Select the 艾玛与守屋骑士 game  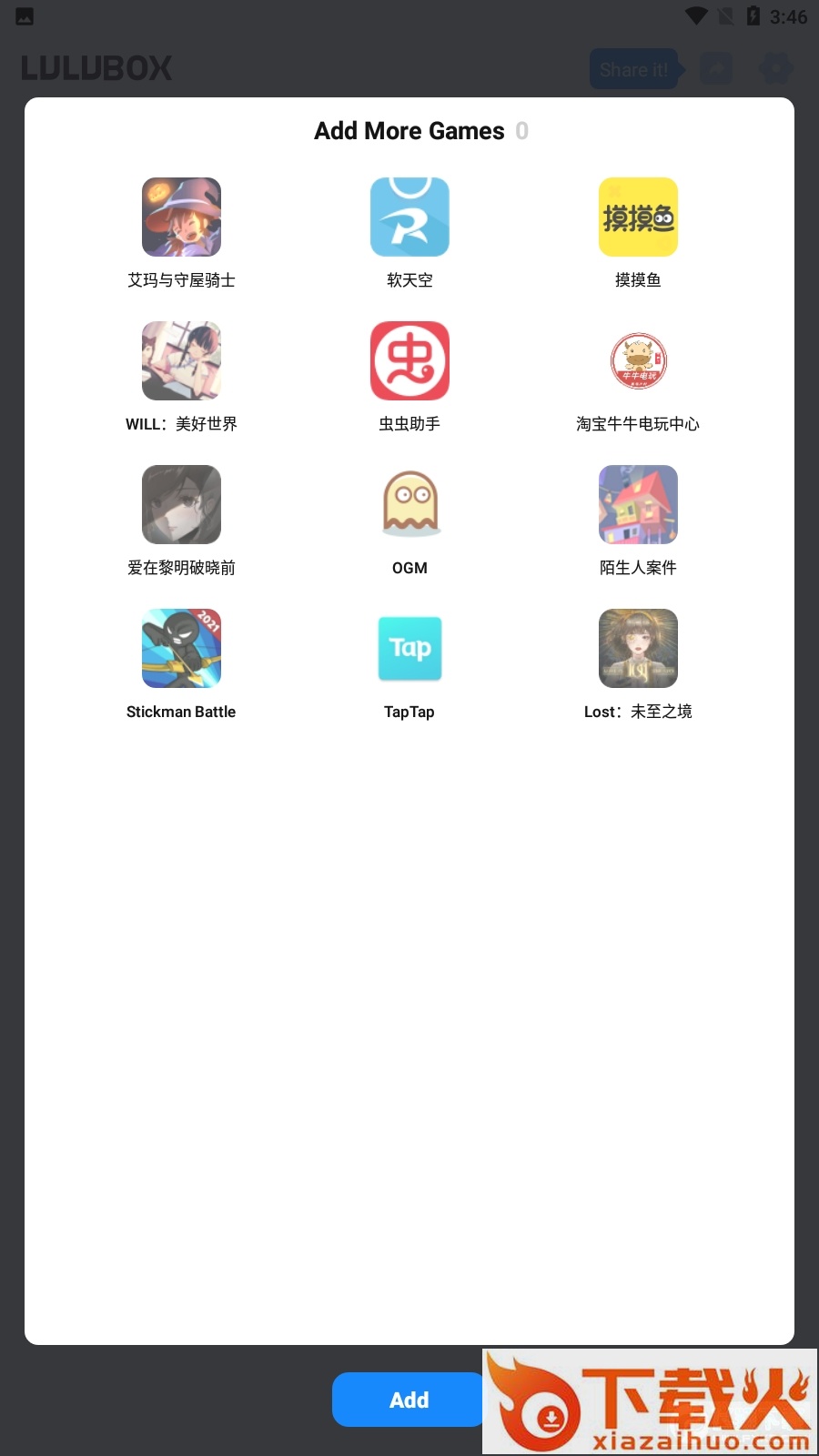coord(181,217)
